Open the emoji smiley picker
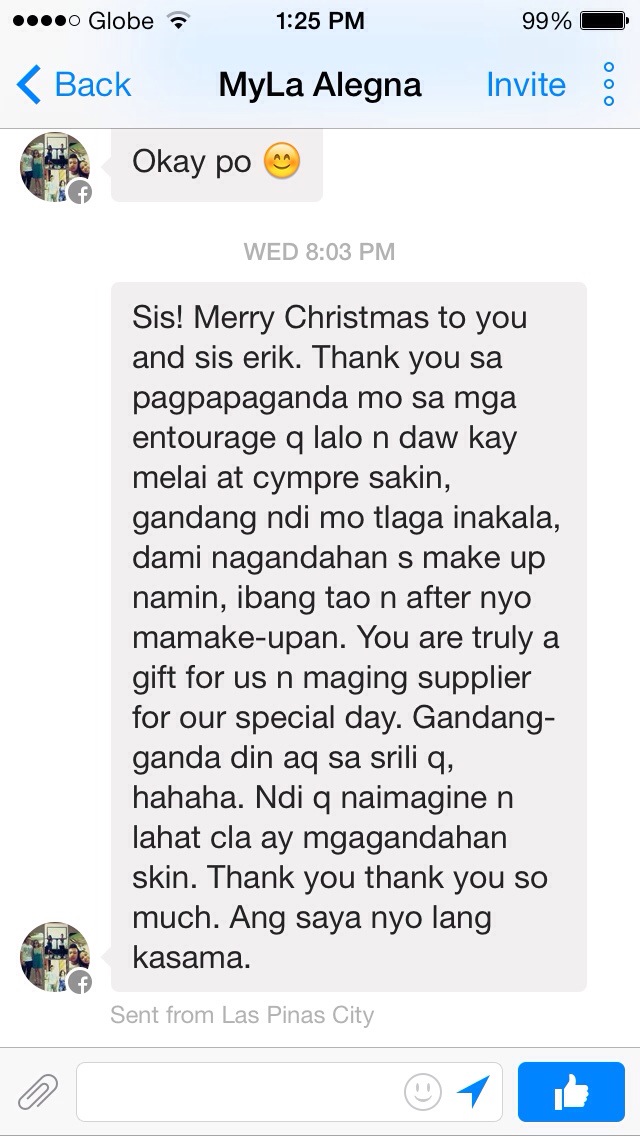Image resolution: width=640 pixels, height=1136 pixels. click(423, 1092)
